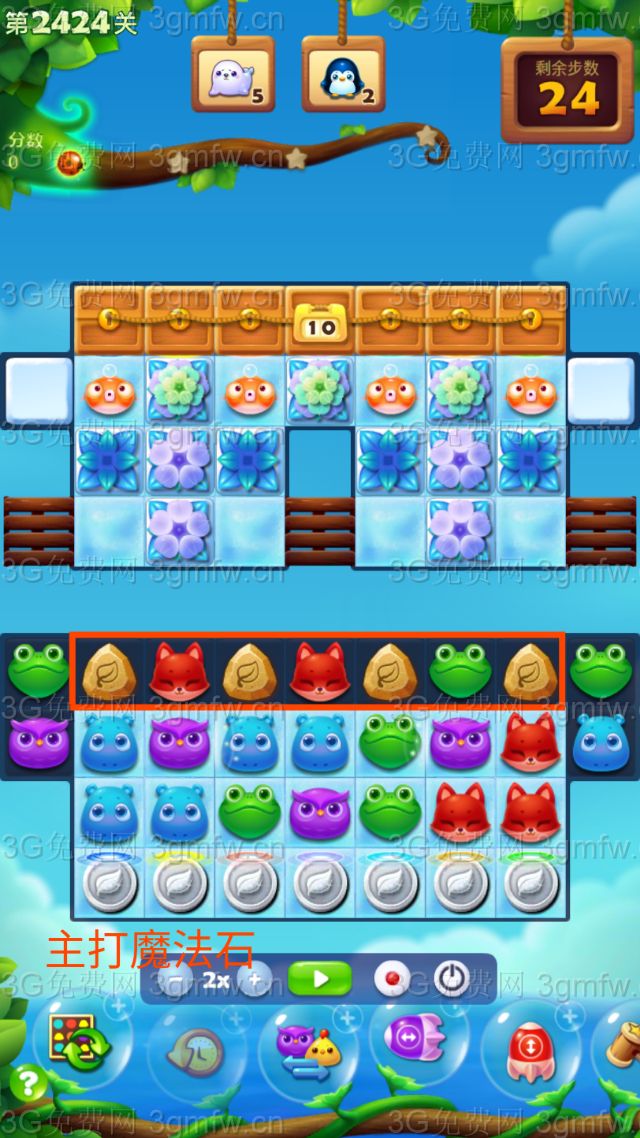Tap the green frog right of the orange frame

(x=601, y=670)
